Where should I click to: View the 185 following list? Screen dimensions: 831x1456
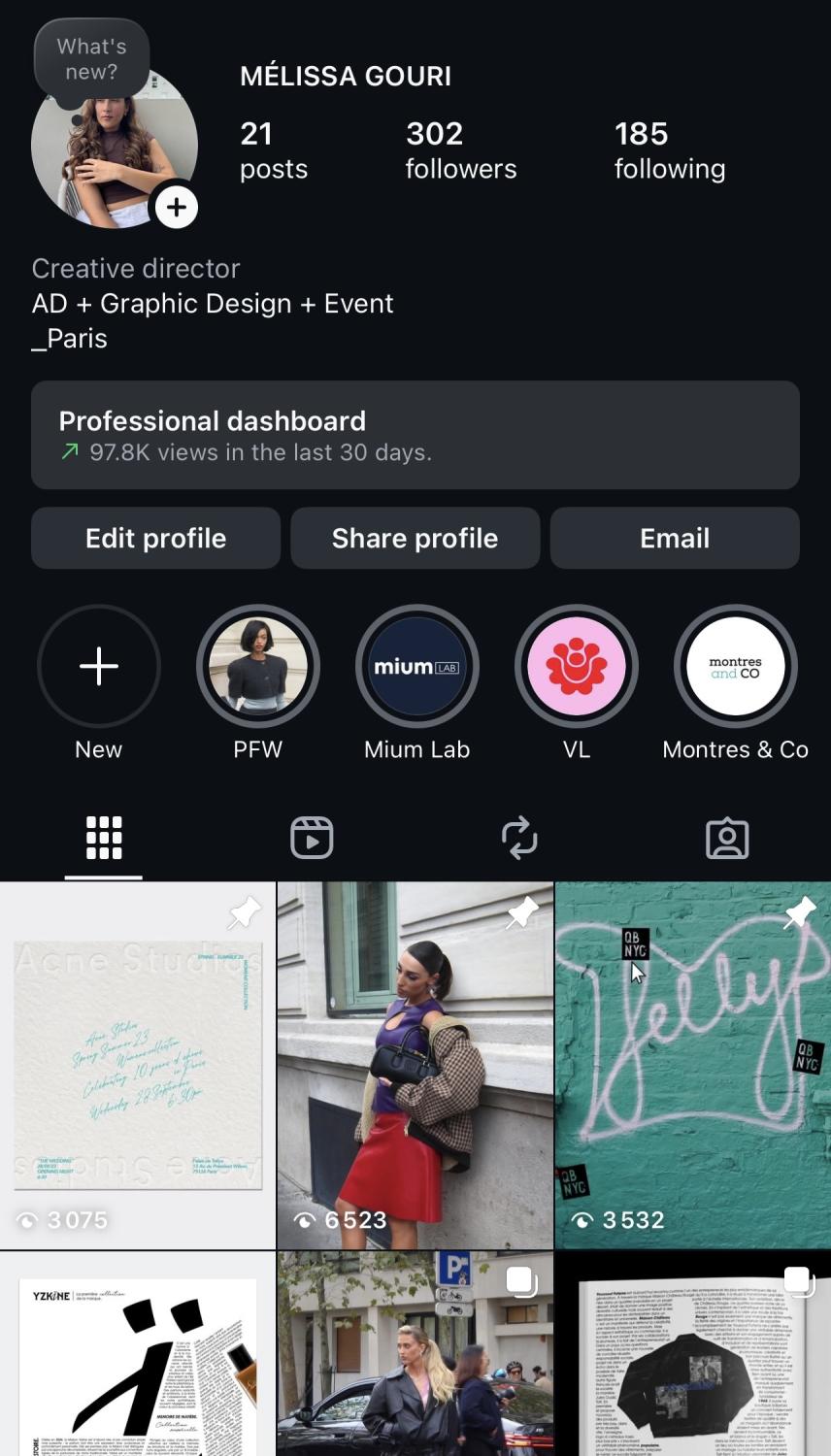pos(669,150)
